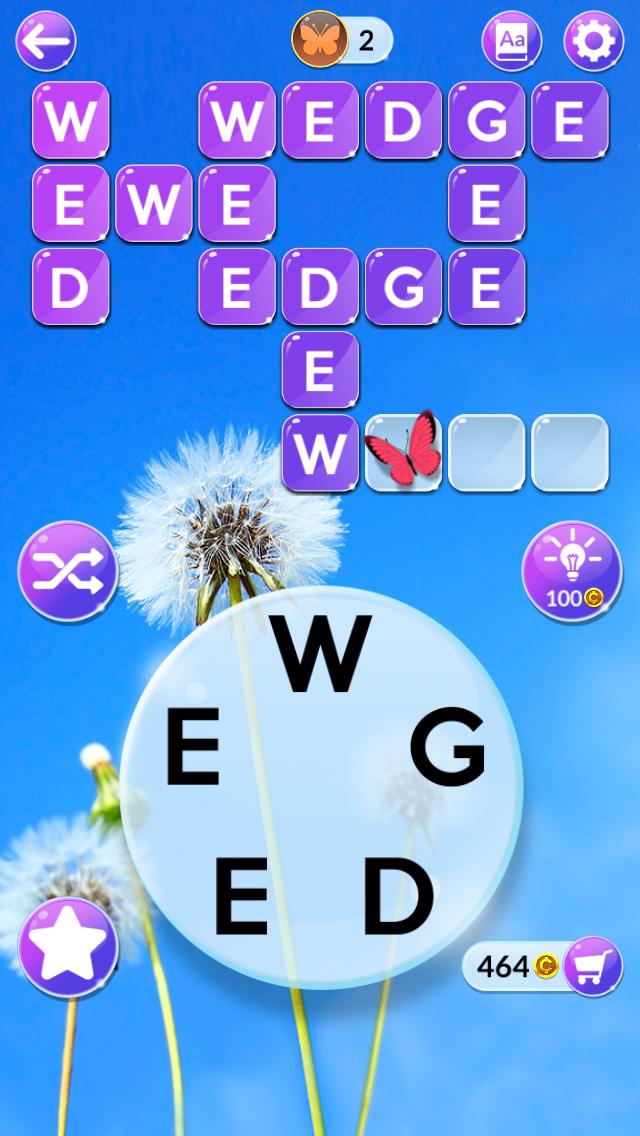Open the star bonus button

click(68, 946)
